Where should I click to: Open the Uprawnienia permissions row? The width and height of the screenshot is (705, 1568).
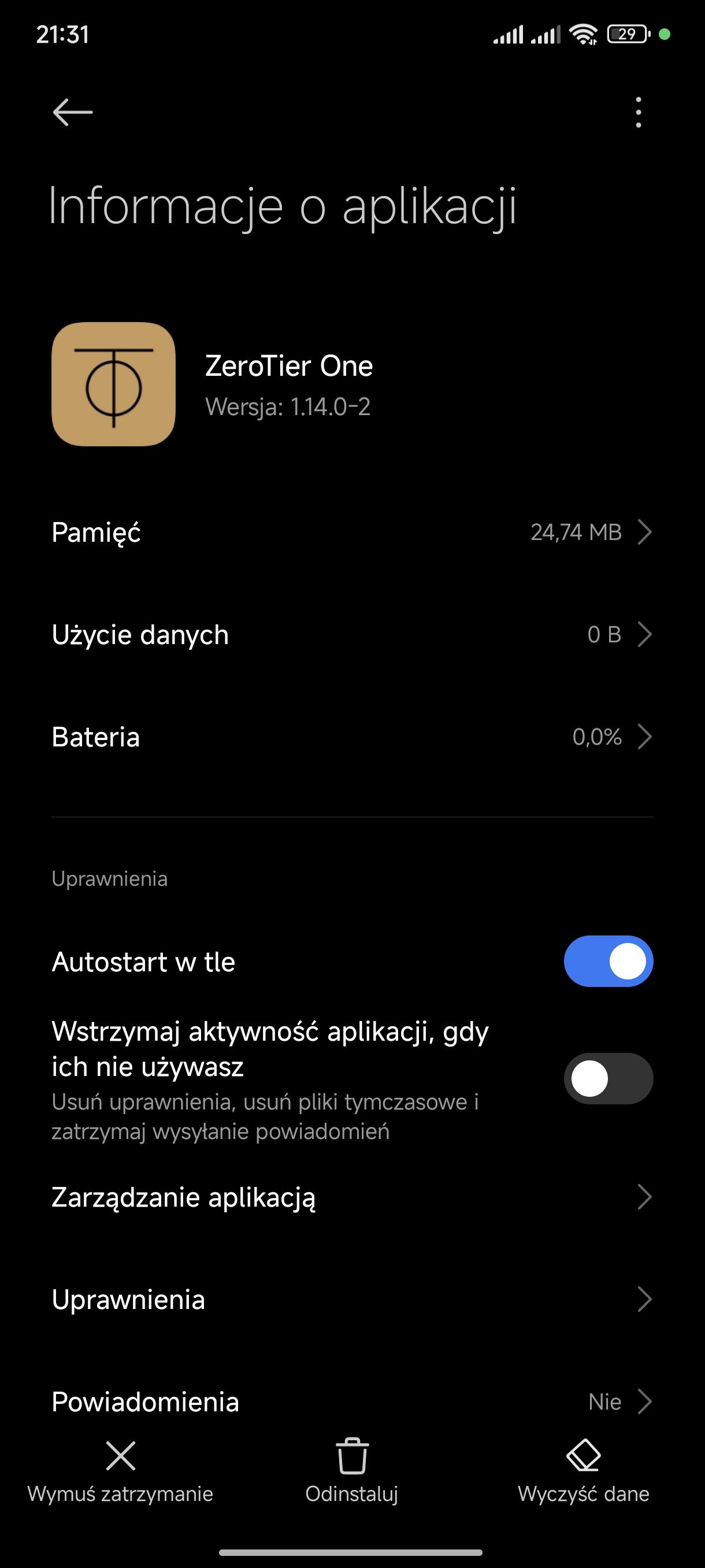pyautogui.click(x=352, y=1299)
